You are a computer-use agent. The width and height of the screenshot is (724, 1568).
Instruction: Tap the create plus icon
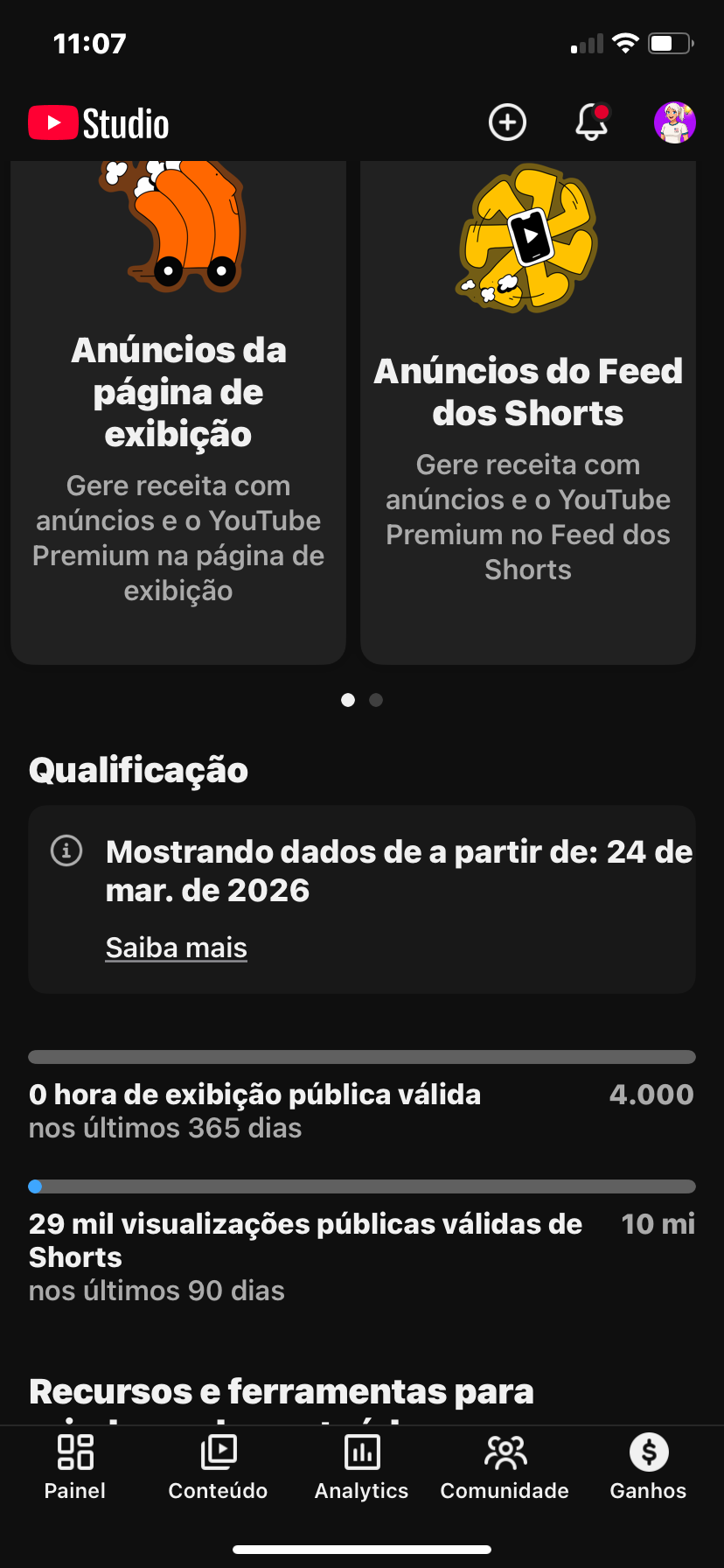[x=507, y=122]
